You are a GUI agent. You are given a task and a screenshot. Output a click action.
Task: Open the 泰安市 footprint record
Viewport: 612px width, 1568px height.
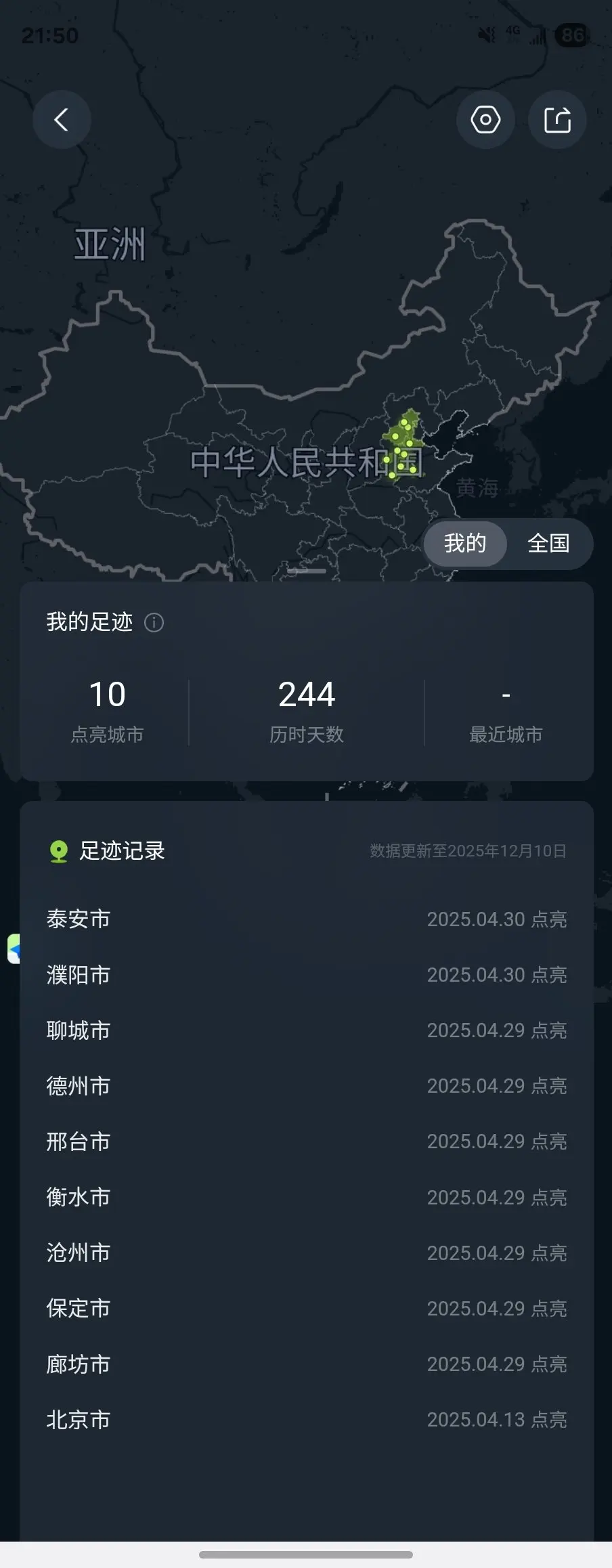307,919
